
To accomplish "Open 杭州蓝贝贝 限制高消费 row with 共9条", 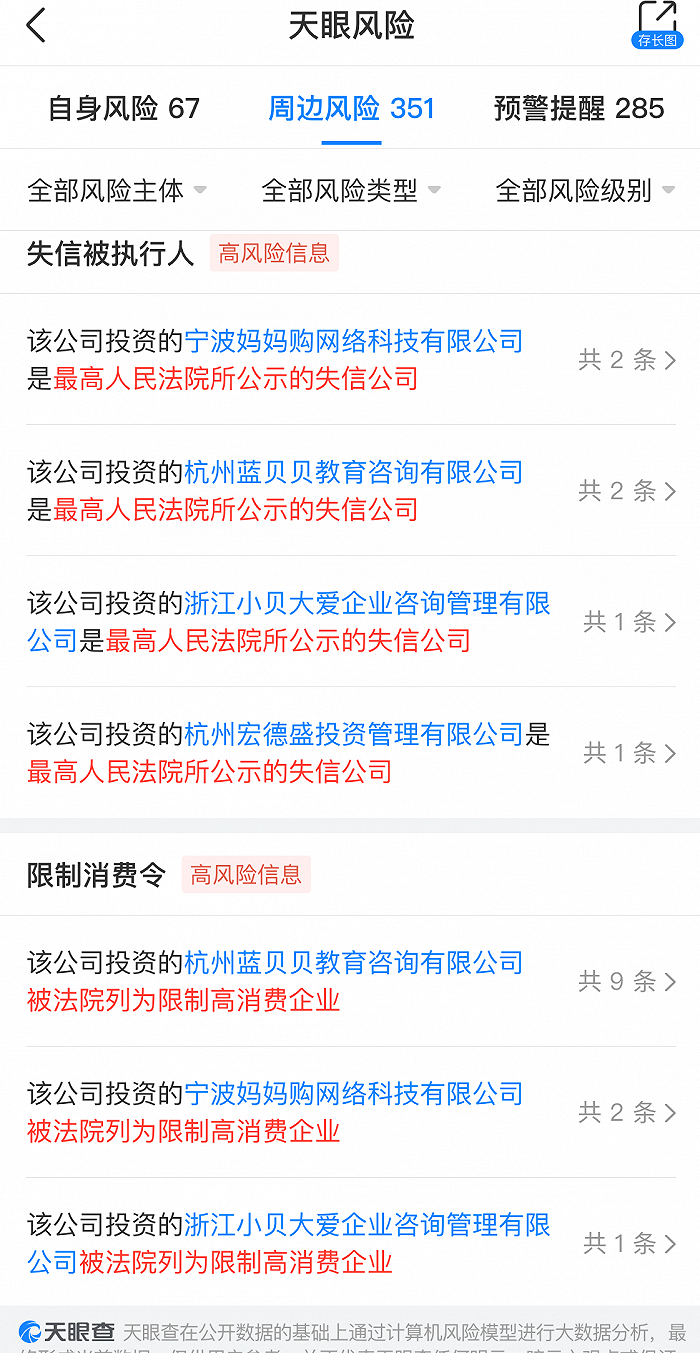I will click(350, 982).
